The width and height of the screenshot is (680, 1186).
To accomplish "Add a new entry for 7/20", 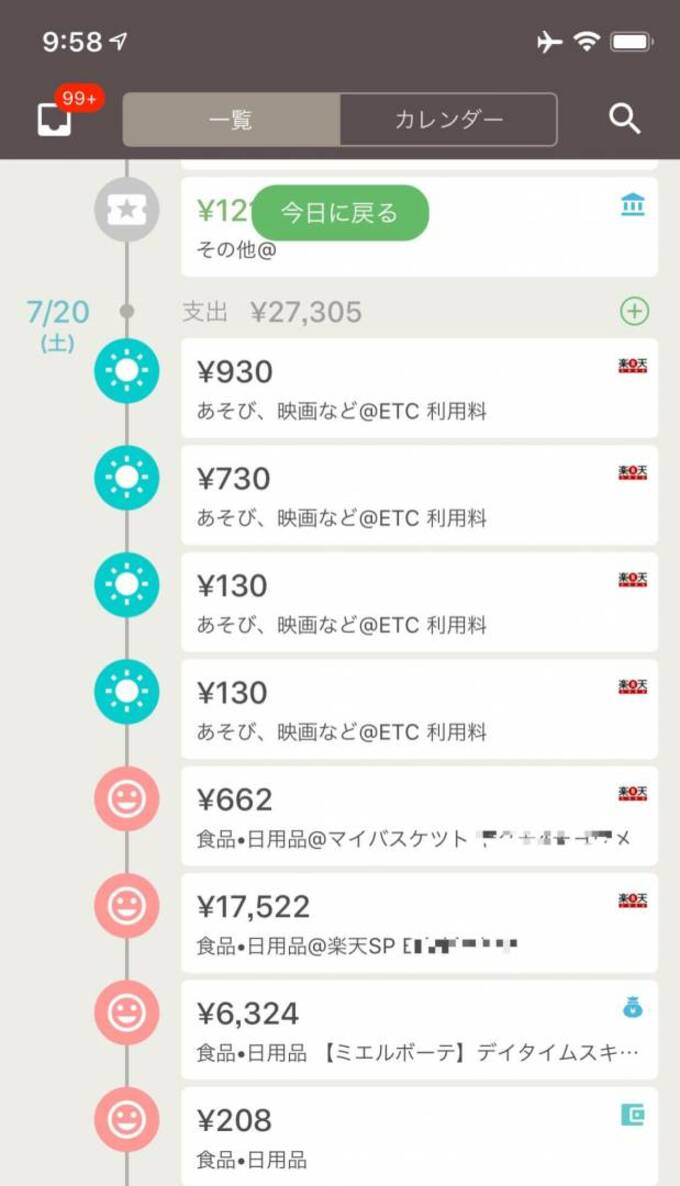I will pyautogui.click(x=634, y=312).
